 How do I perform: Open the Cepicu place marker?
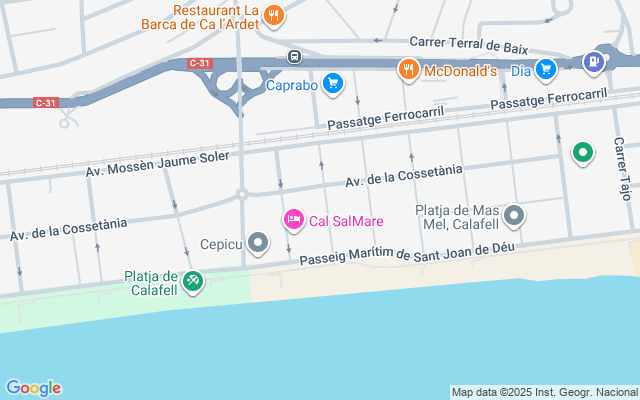(x=259, y=242)
